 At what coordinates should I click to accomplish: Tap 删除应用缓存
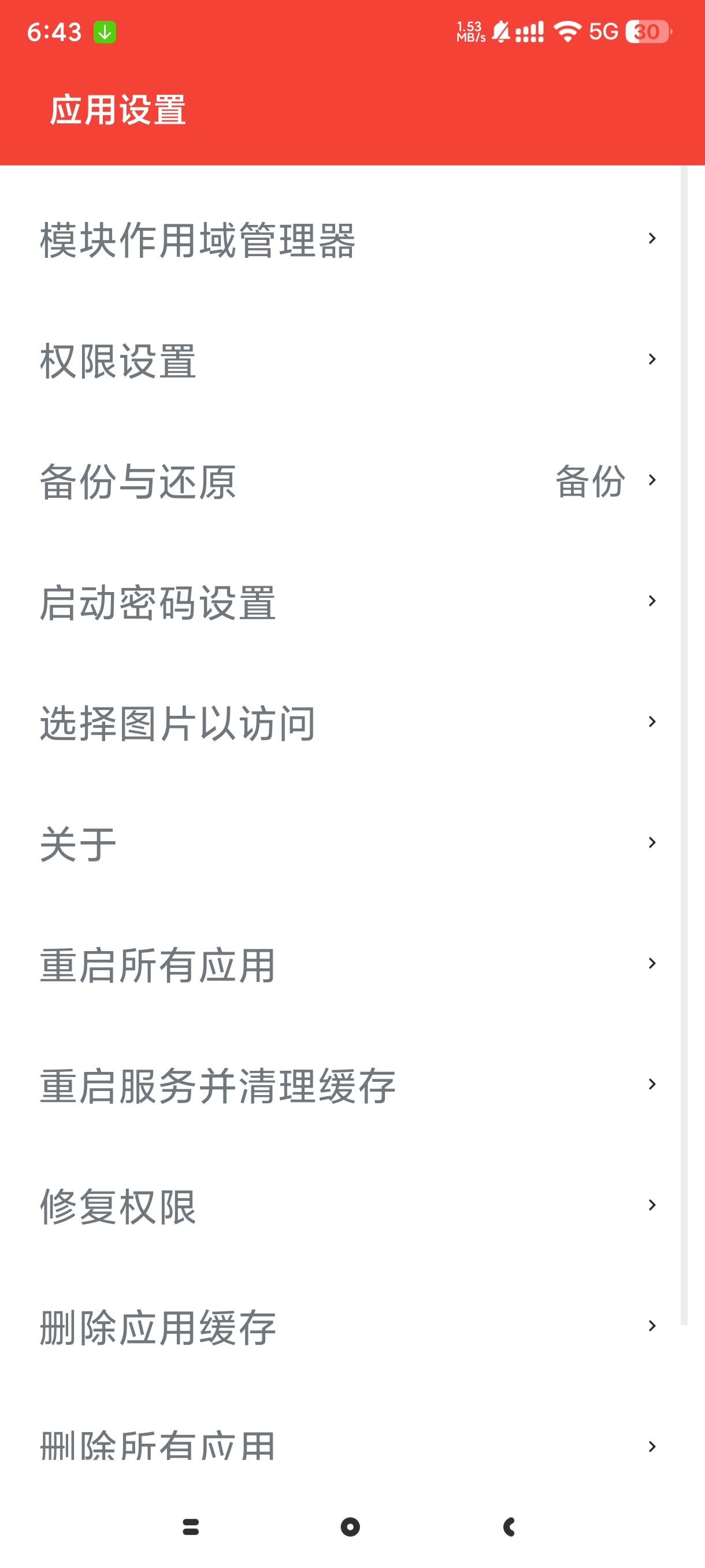340,1326
